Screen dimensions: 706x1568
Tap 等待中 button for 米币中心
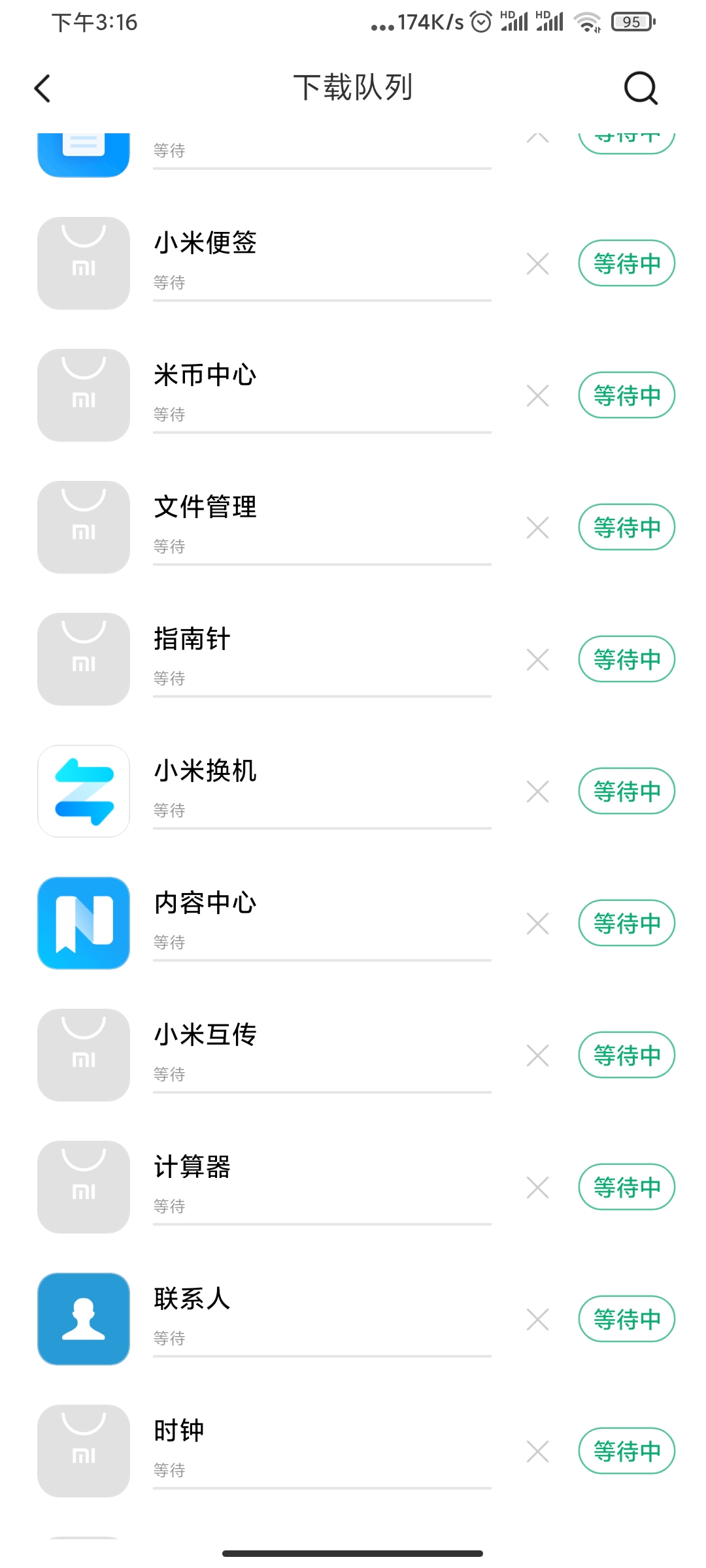pos(627,395)
